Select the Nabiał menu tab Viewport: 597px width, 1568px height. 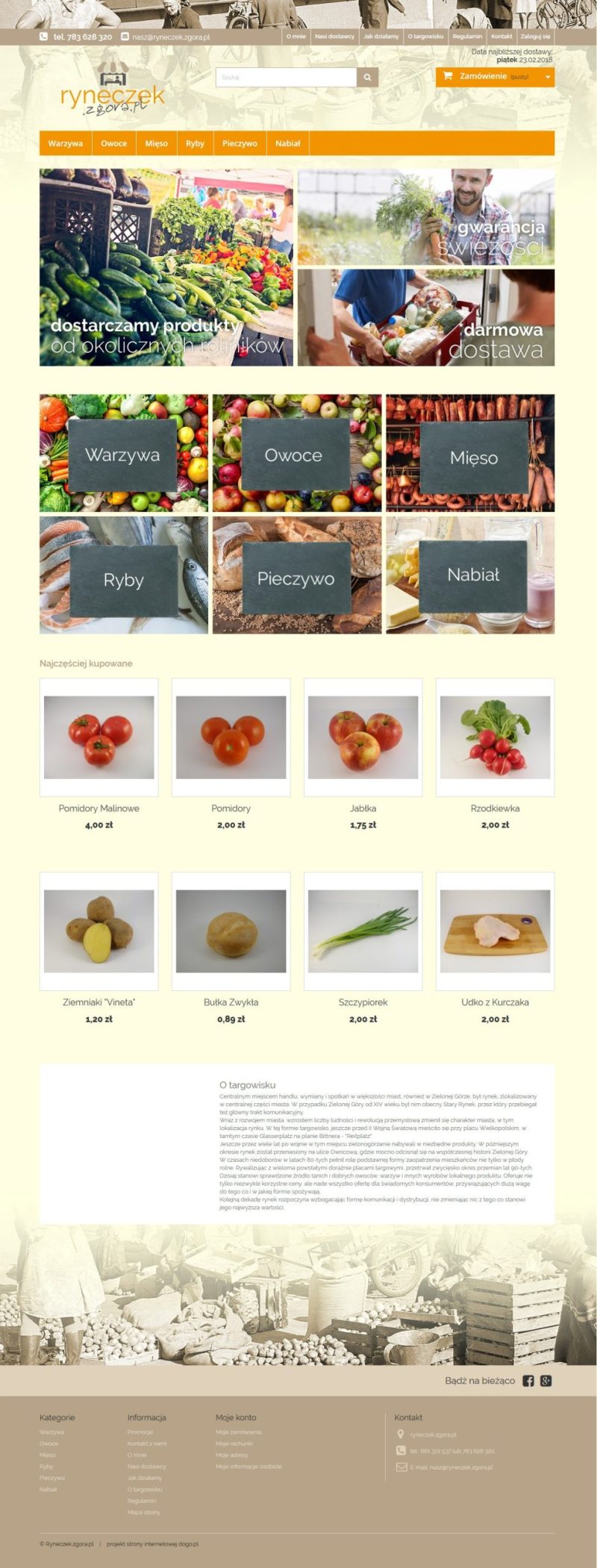click(287, 143)
